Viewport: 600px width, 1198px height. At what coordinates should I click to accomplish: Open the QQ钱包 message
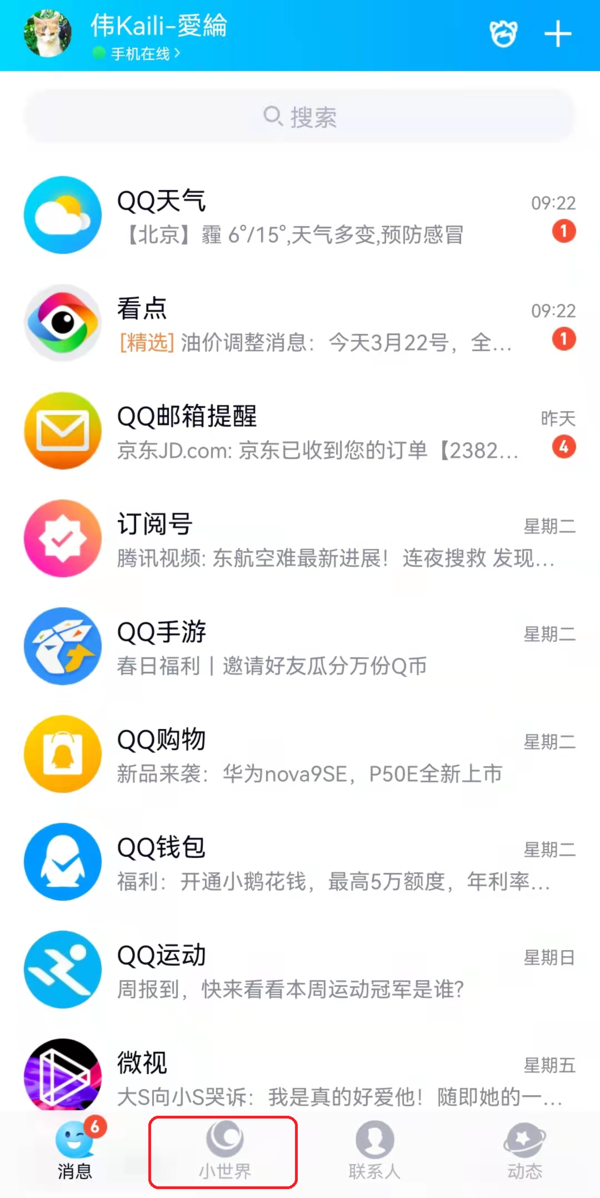tap(300, 863)
